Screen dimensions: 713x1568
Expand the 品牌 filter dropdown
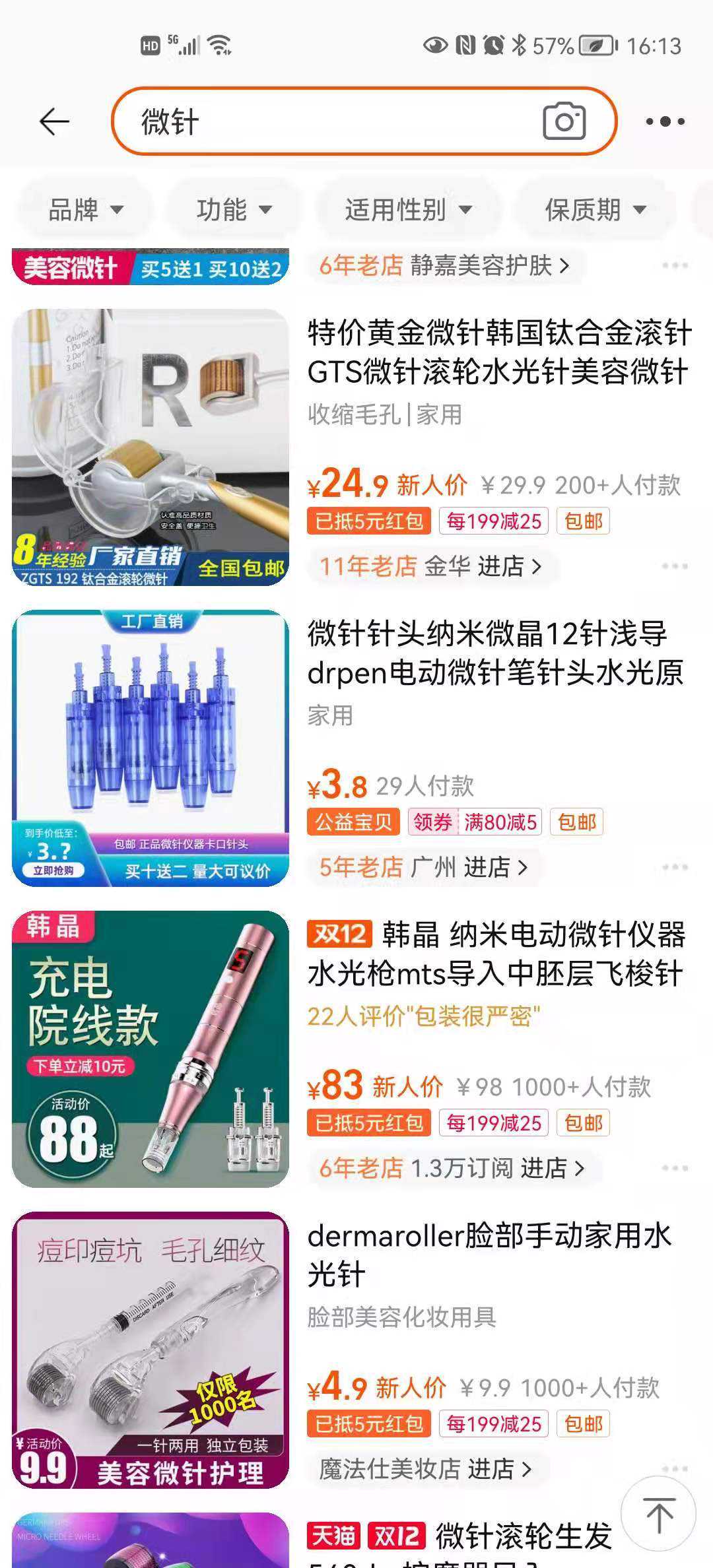pos(86,210)
